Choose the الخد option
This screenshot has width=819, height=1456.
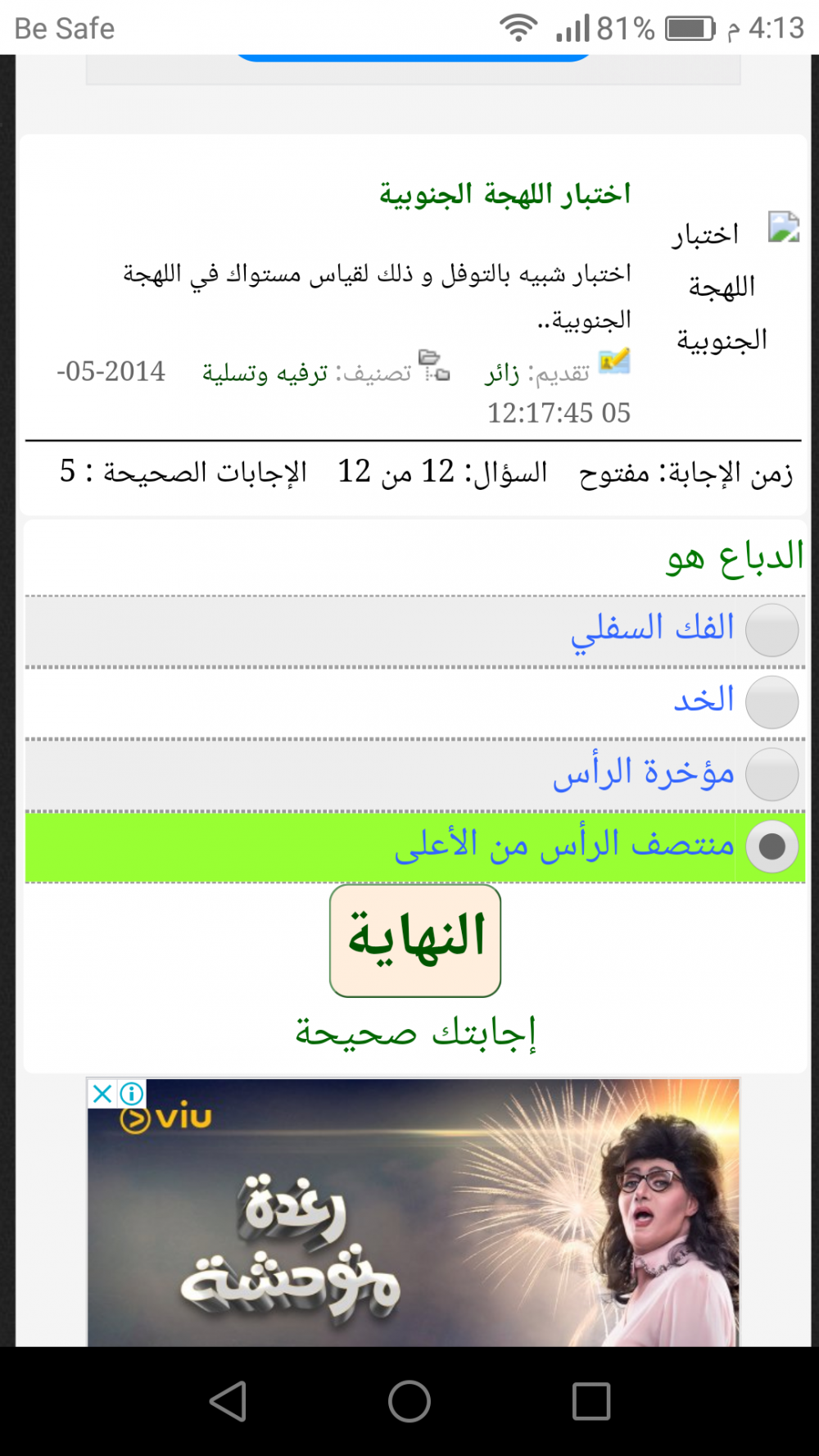point(771,702)
